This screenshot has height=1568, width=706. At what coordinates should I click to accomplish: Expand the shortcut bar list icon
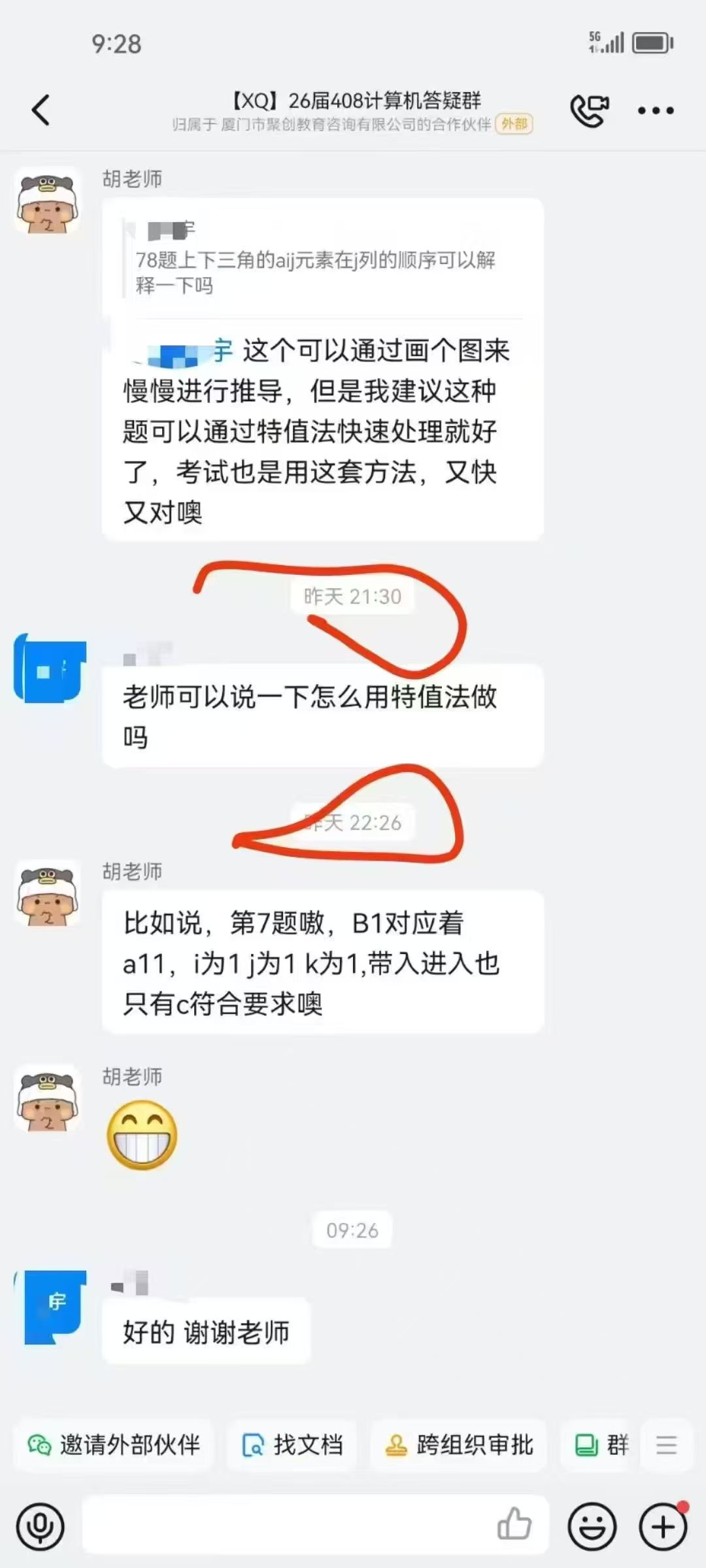click(666, 1445)
